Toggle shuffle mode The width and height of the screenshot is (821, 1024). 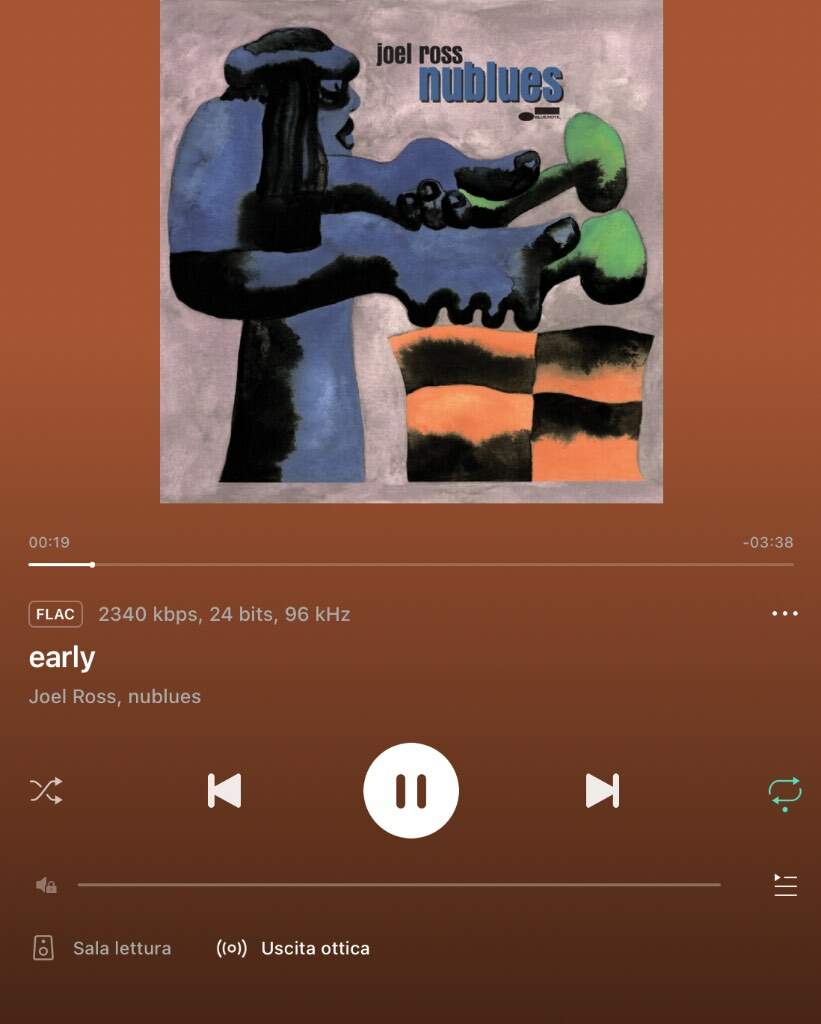46,790
